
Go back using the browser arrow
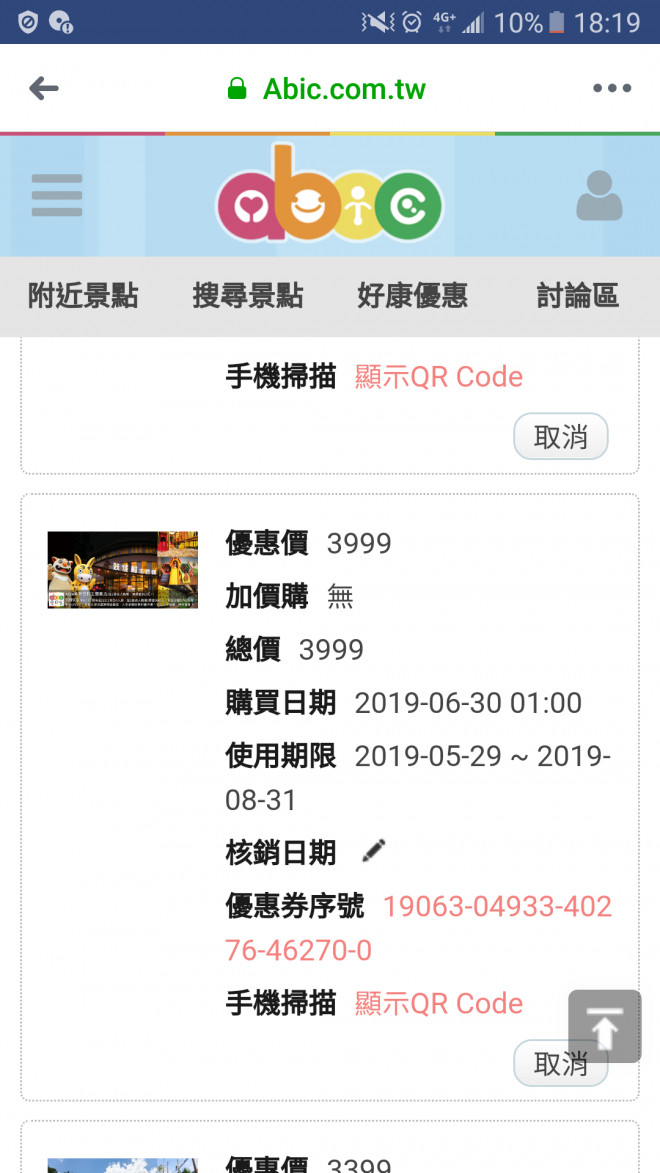[x=44, y=89]
